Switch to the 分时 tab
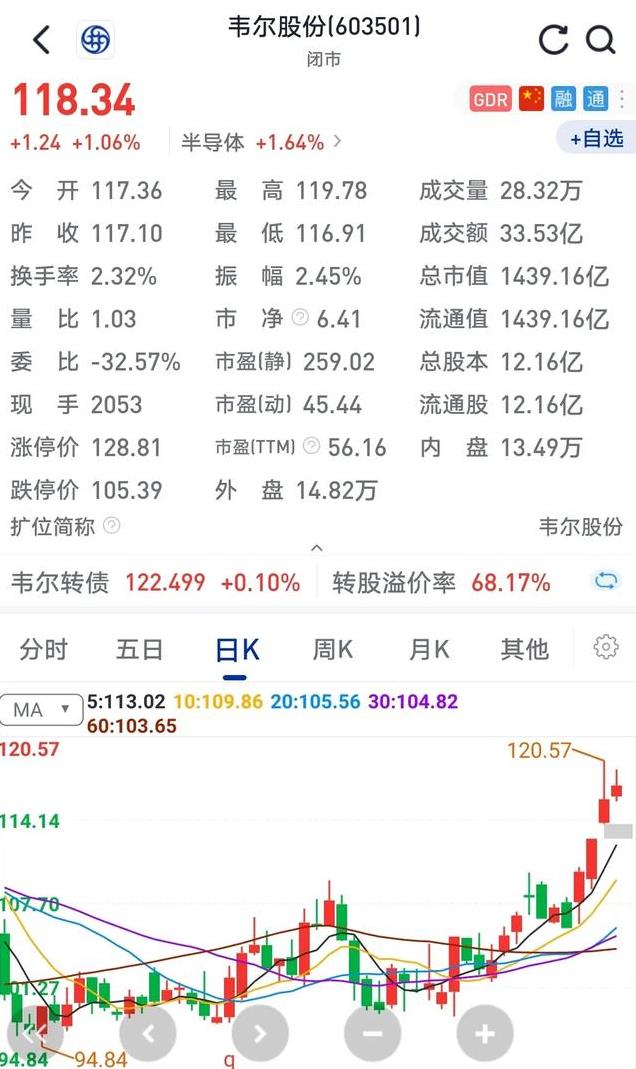Screen dimensions: 636x1069 [x=44, y=649]
